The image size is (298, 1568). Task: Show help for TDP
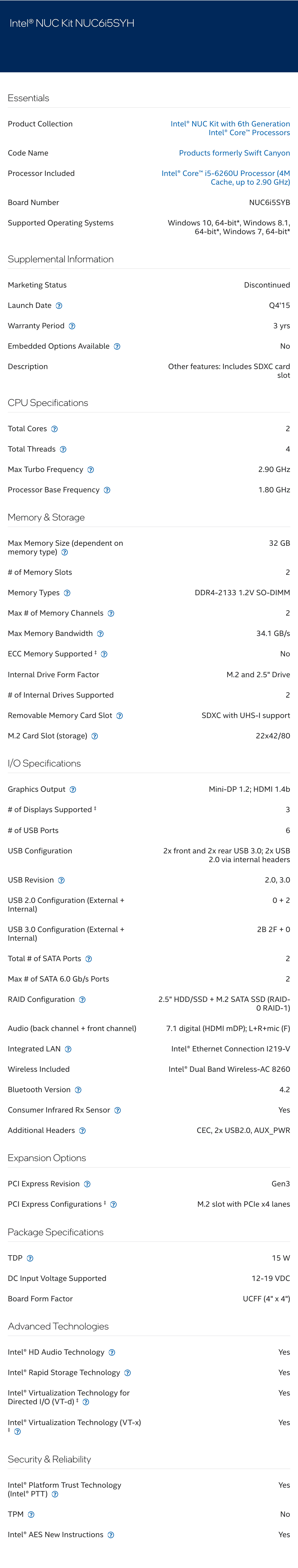(x=30, y=1258)
